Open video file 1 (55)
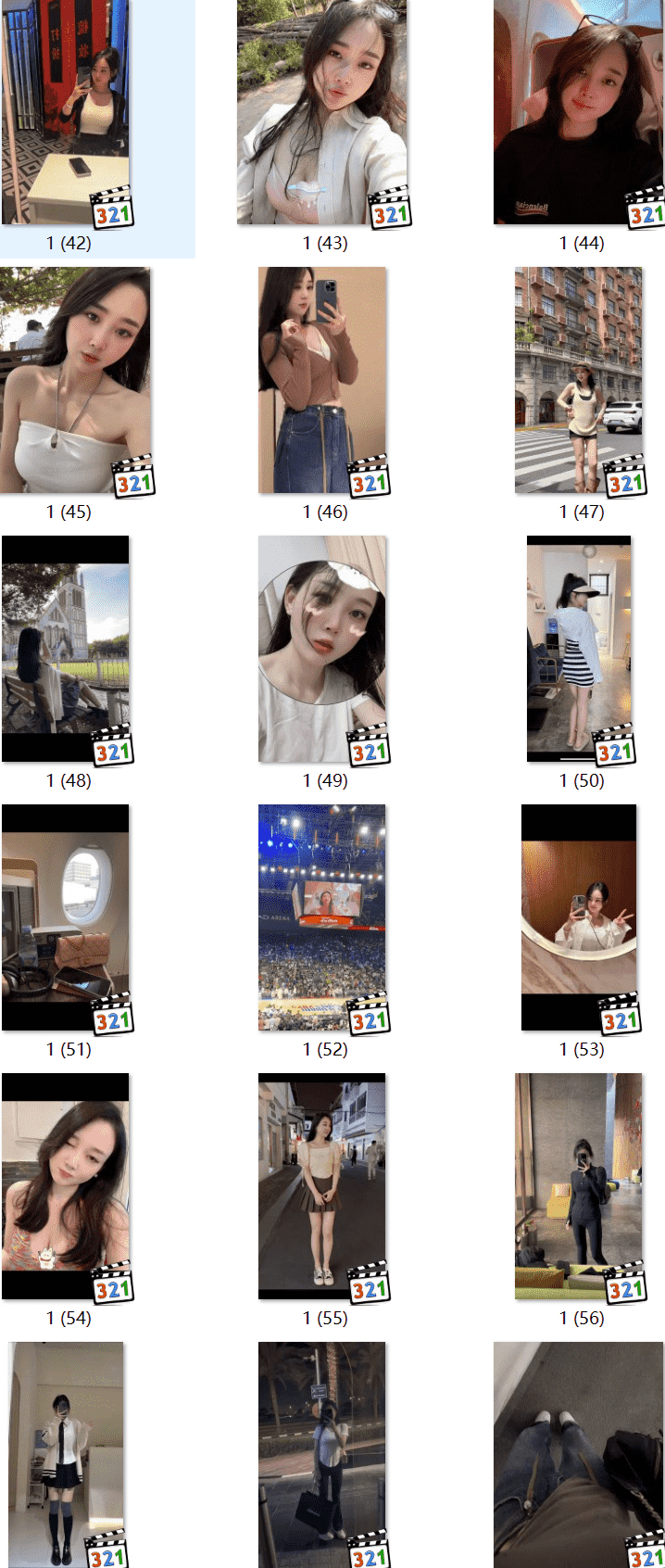Image resolution: width=665 pixels, height=1568 pixels. [321, 1186]
